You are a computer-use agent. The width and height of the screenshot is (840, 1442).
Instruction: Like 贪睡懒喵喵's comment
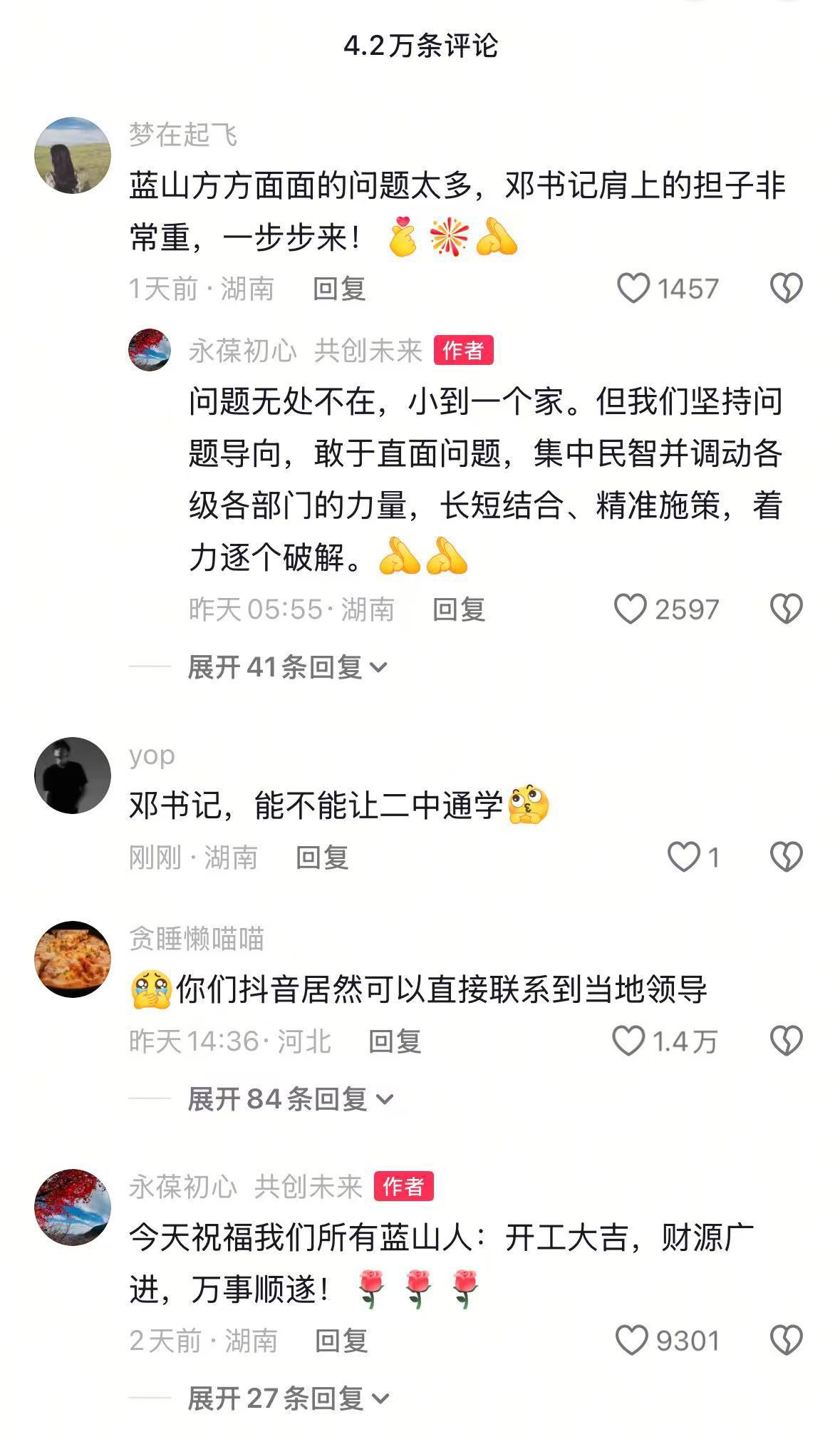628,1041
